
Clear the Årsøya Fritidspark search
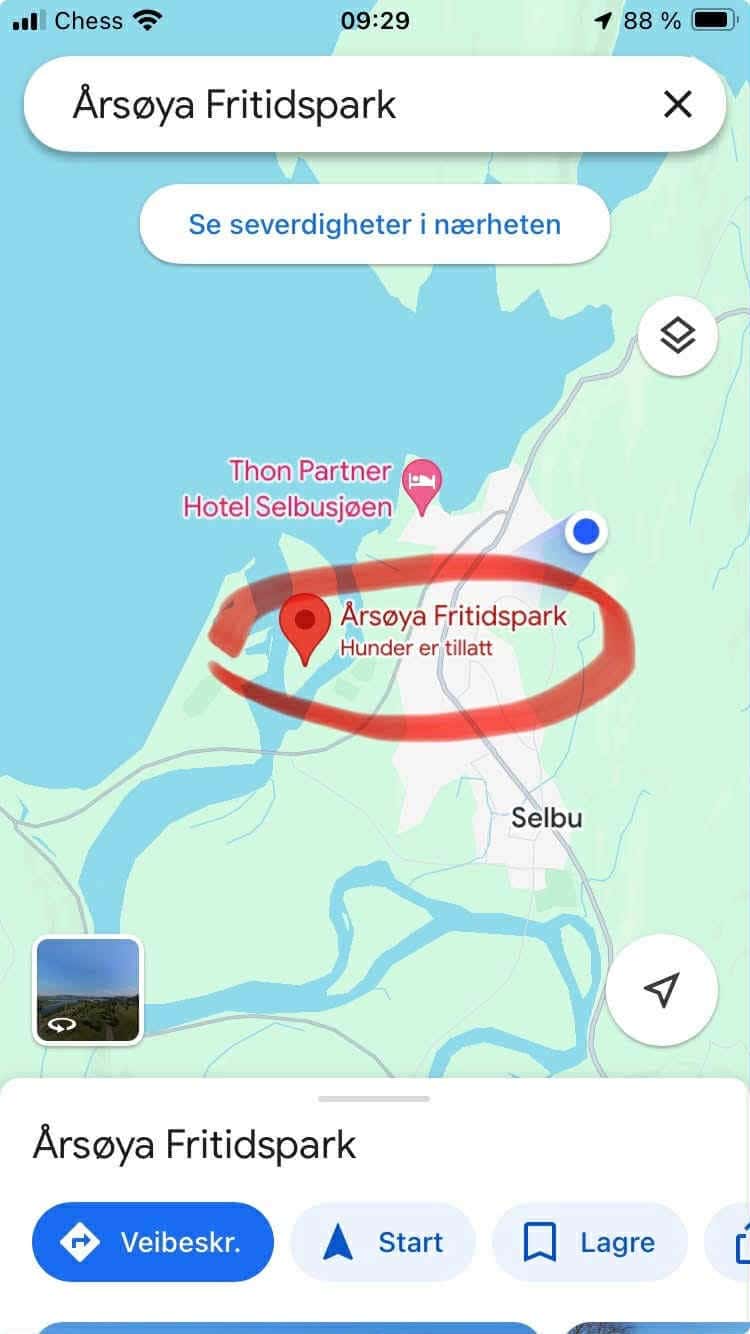coord(677,104)
